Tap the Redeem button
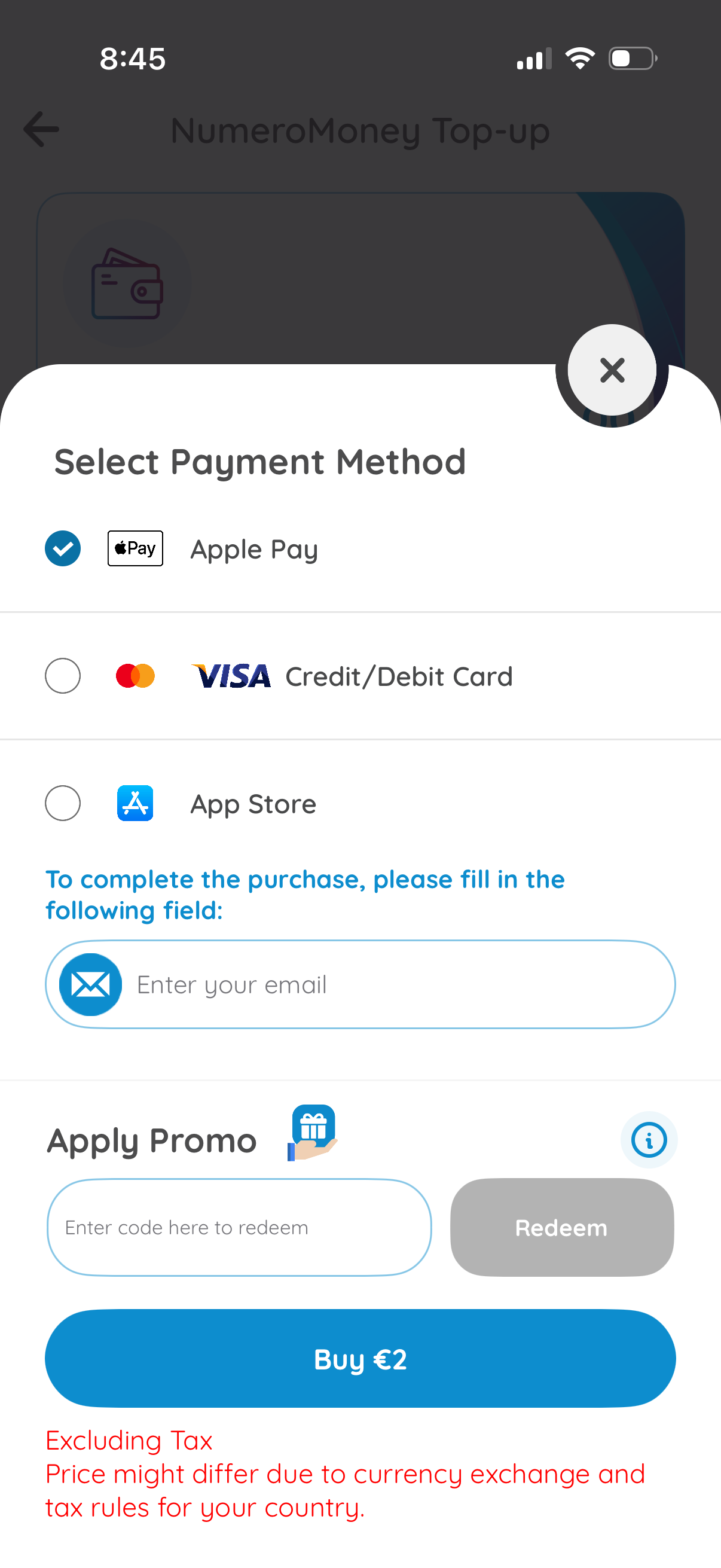This screenshot has height=1568, width=721. click(x=561, y=1227)
